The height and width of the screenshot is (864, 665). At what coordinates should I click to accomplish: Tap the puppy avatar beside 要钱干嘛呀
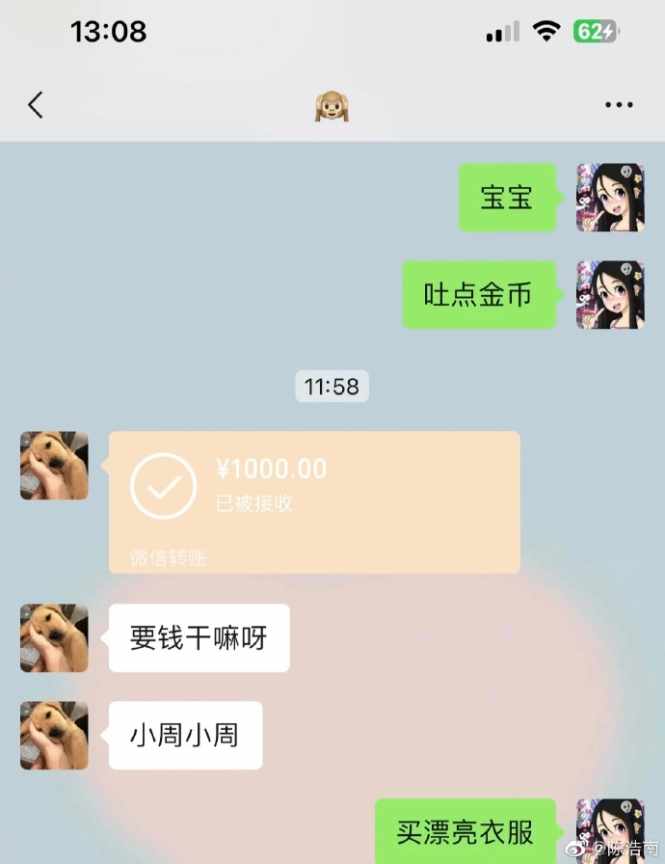coord(54,637)
